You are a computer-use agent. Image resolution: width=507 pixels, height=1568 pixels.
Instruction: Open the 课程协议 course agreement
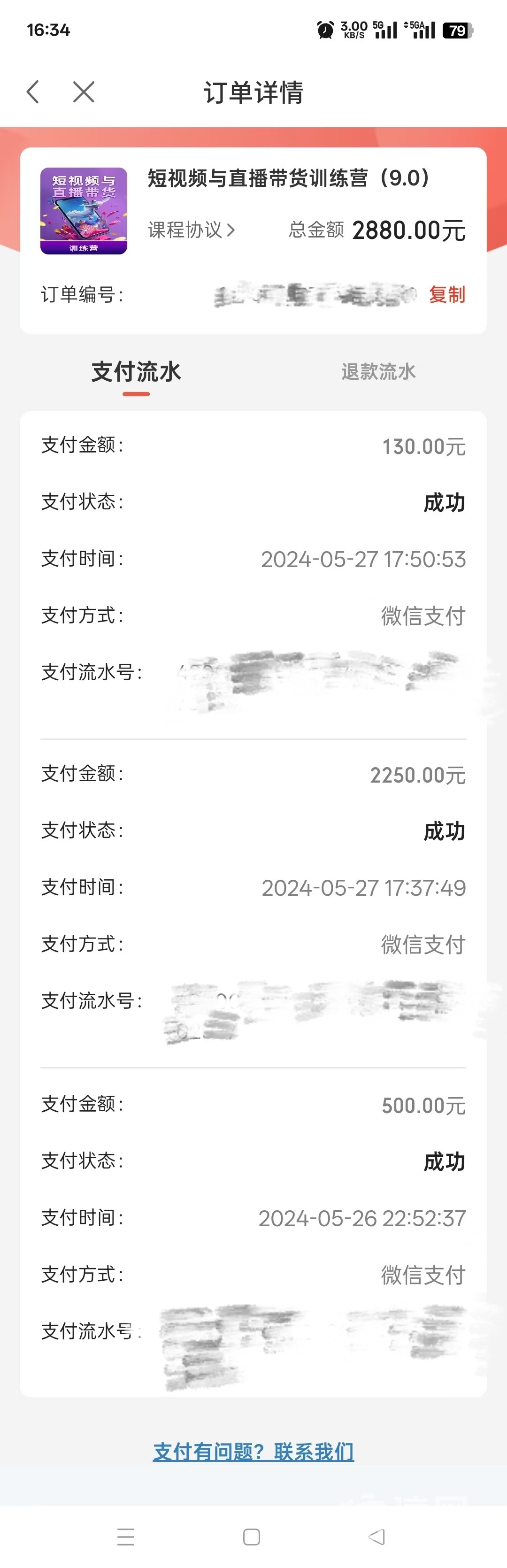(x=191, y=230)
